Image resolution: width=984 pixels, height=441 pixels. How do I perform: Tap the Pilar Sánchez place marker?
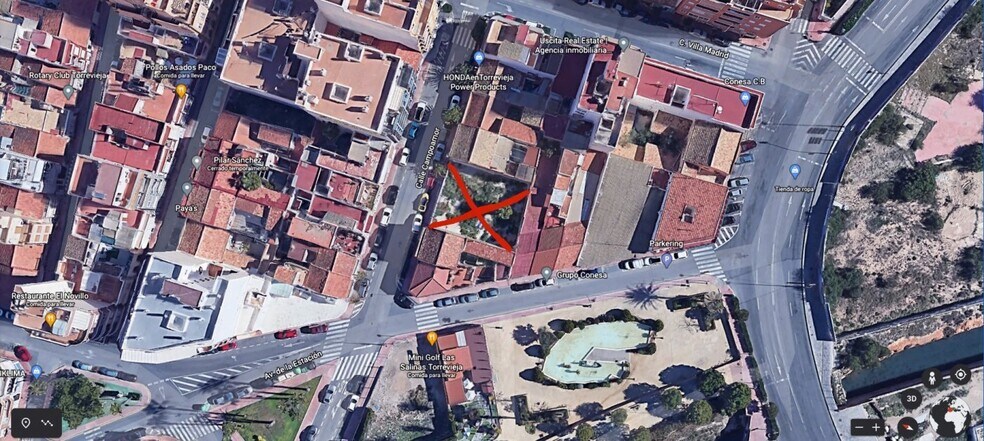coord(197,160)
